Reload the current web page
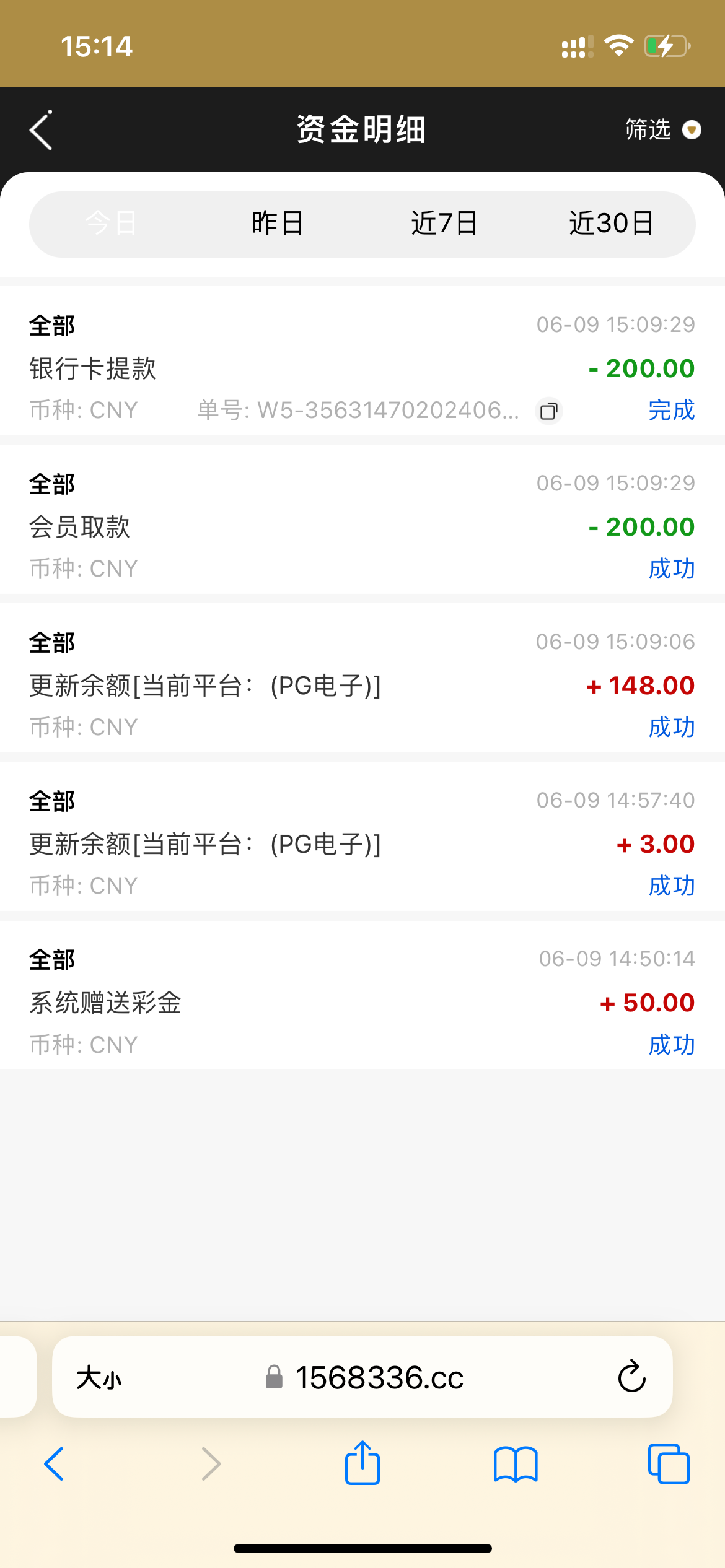The height and width of the screenshot is (1568, 725). [x=631, y=1378]
